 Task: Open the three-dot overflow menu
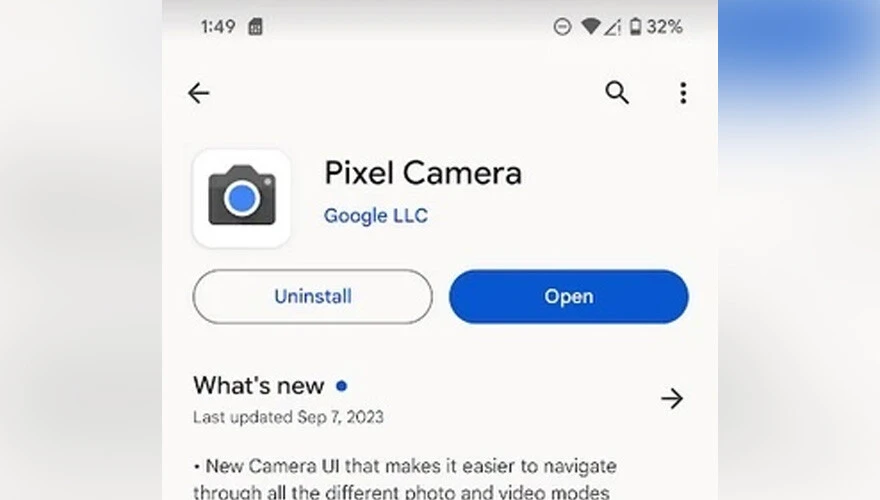(x=683, y=93)
